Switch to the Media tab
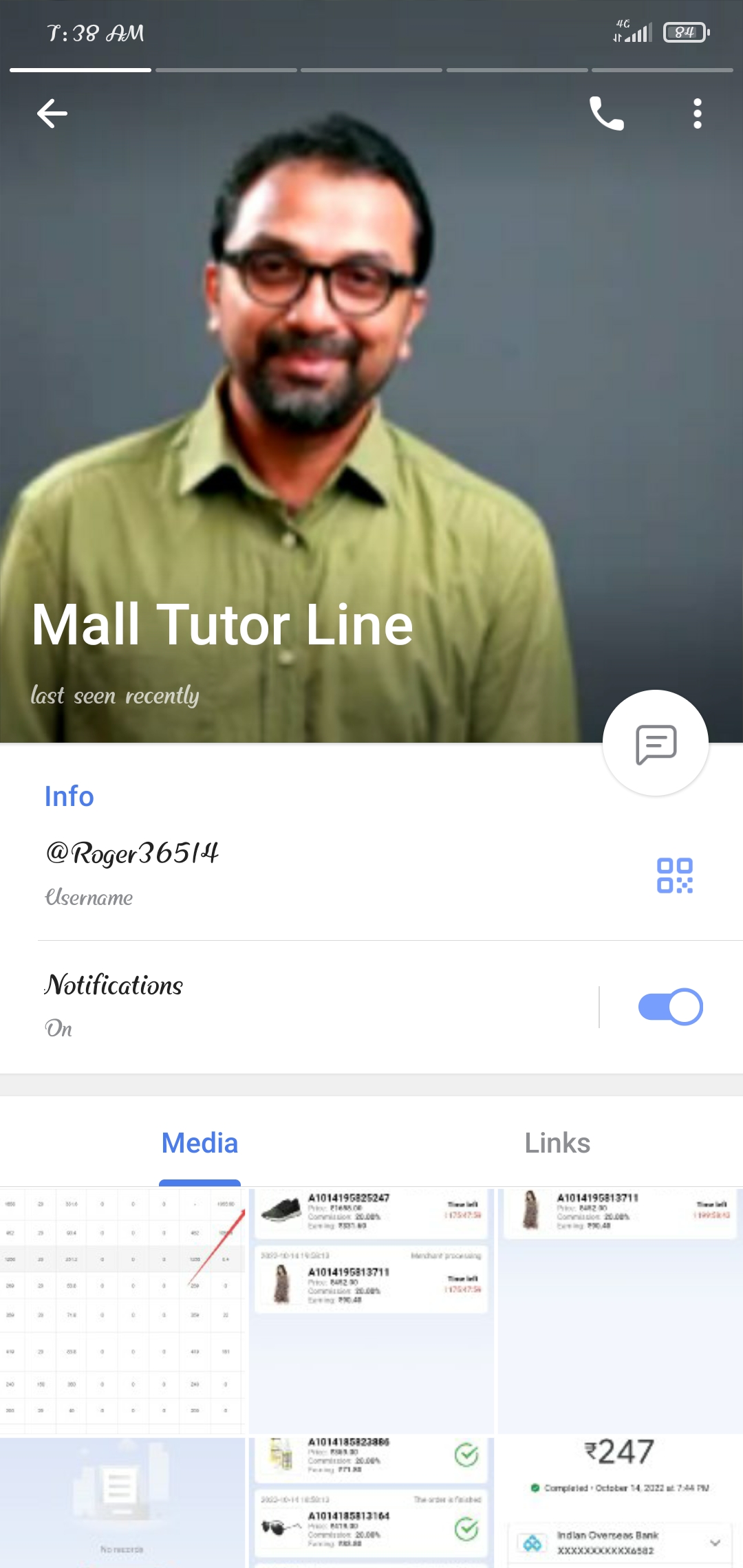The width and height of the screenshot is (743, 1568). point(200,1143)
